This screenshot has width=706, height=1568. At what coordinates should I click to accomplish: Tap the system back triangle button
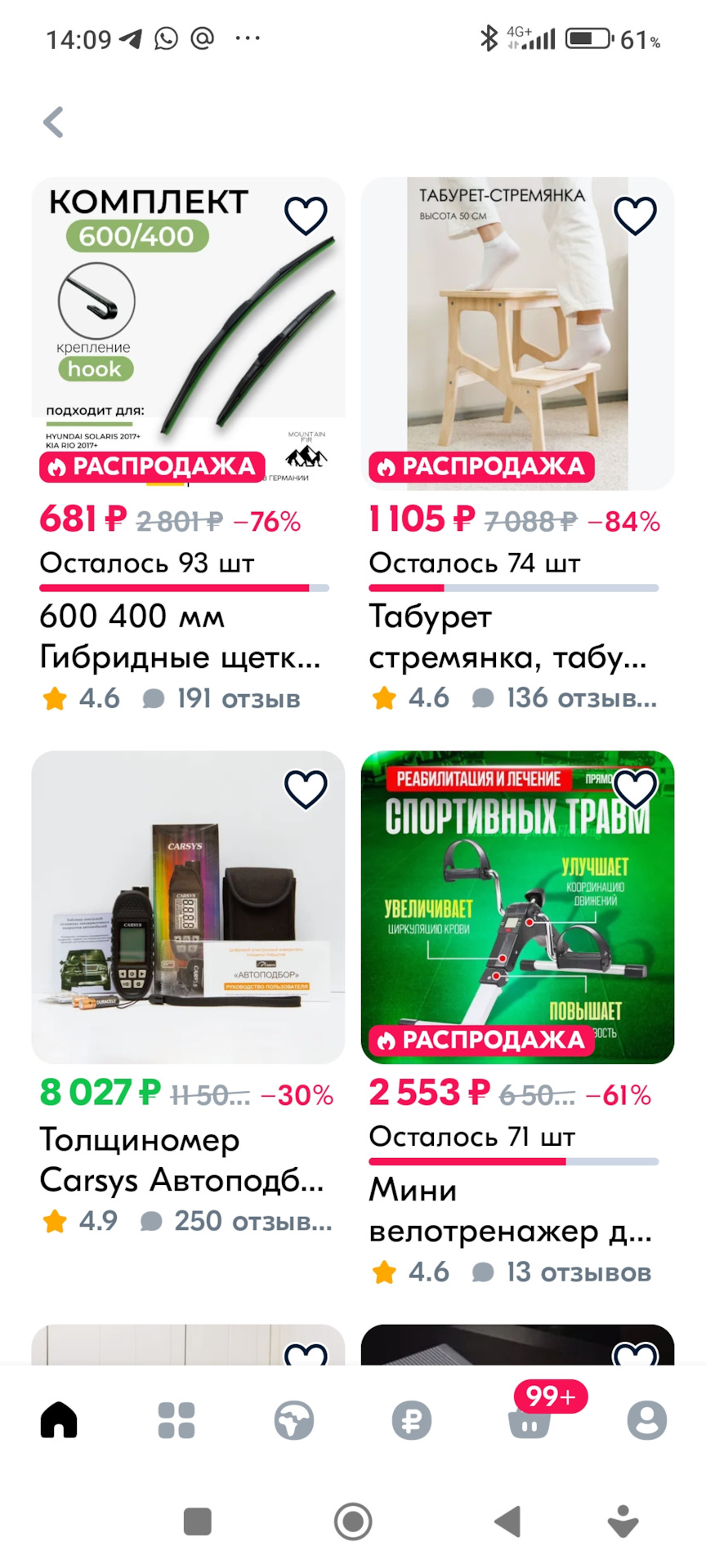pos(508,1521)
